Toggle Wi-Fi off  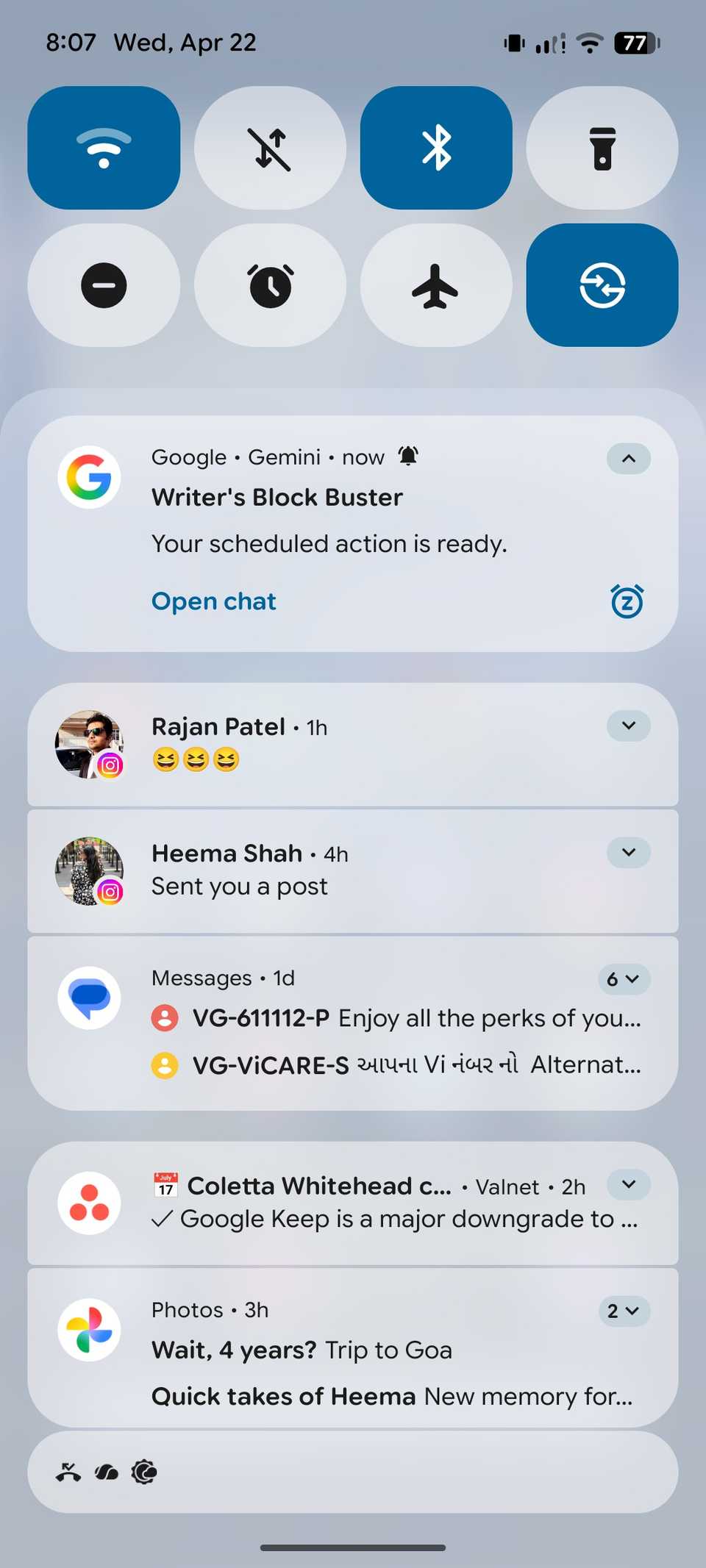pos(104,147)
